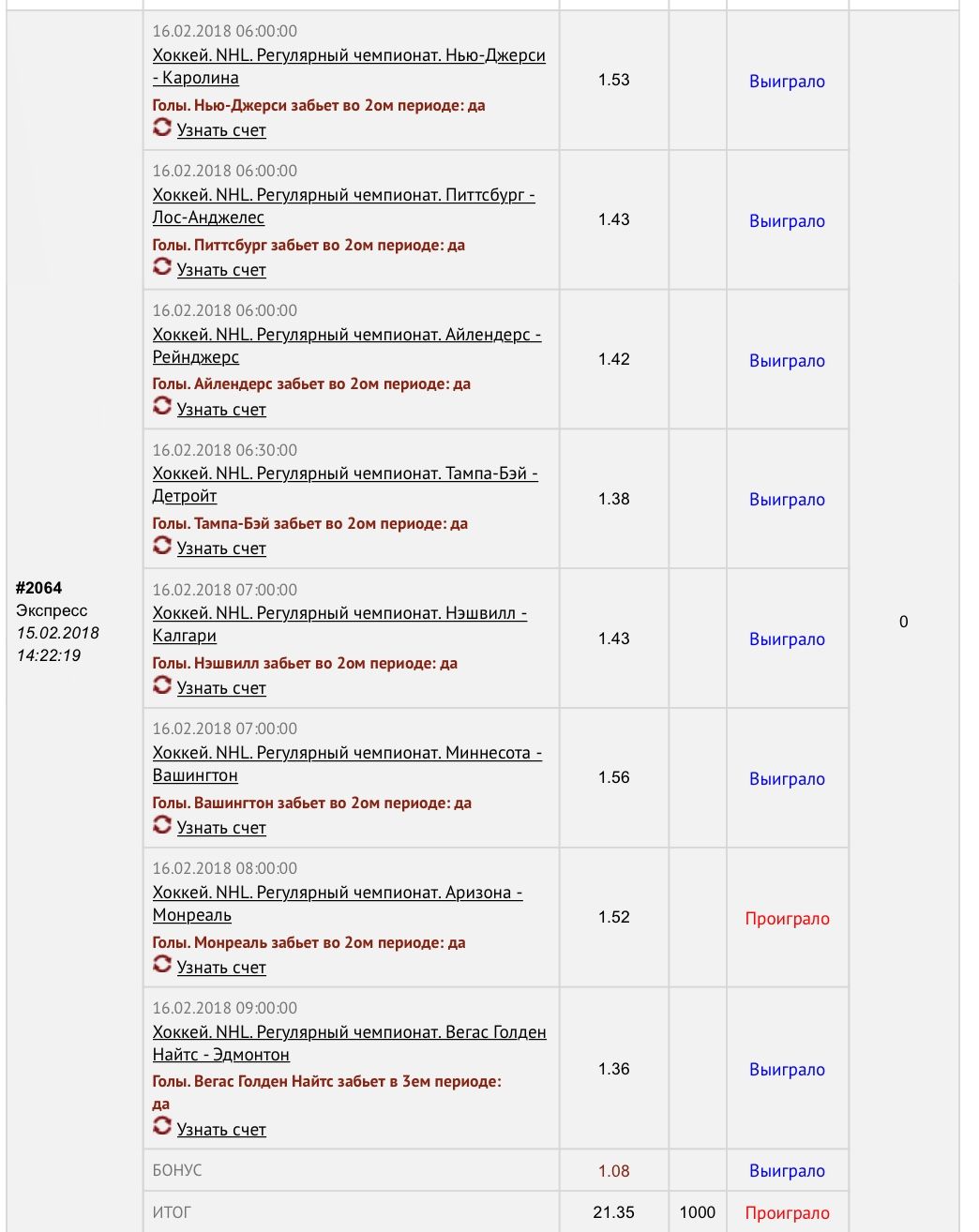
Task: Tap Узнать счет under Нэшвилл - Калгари
Action: pos(220,688)
